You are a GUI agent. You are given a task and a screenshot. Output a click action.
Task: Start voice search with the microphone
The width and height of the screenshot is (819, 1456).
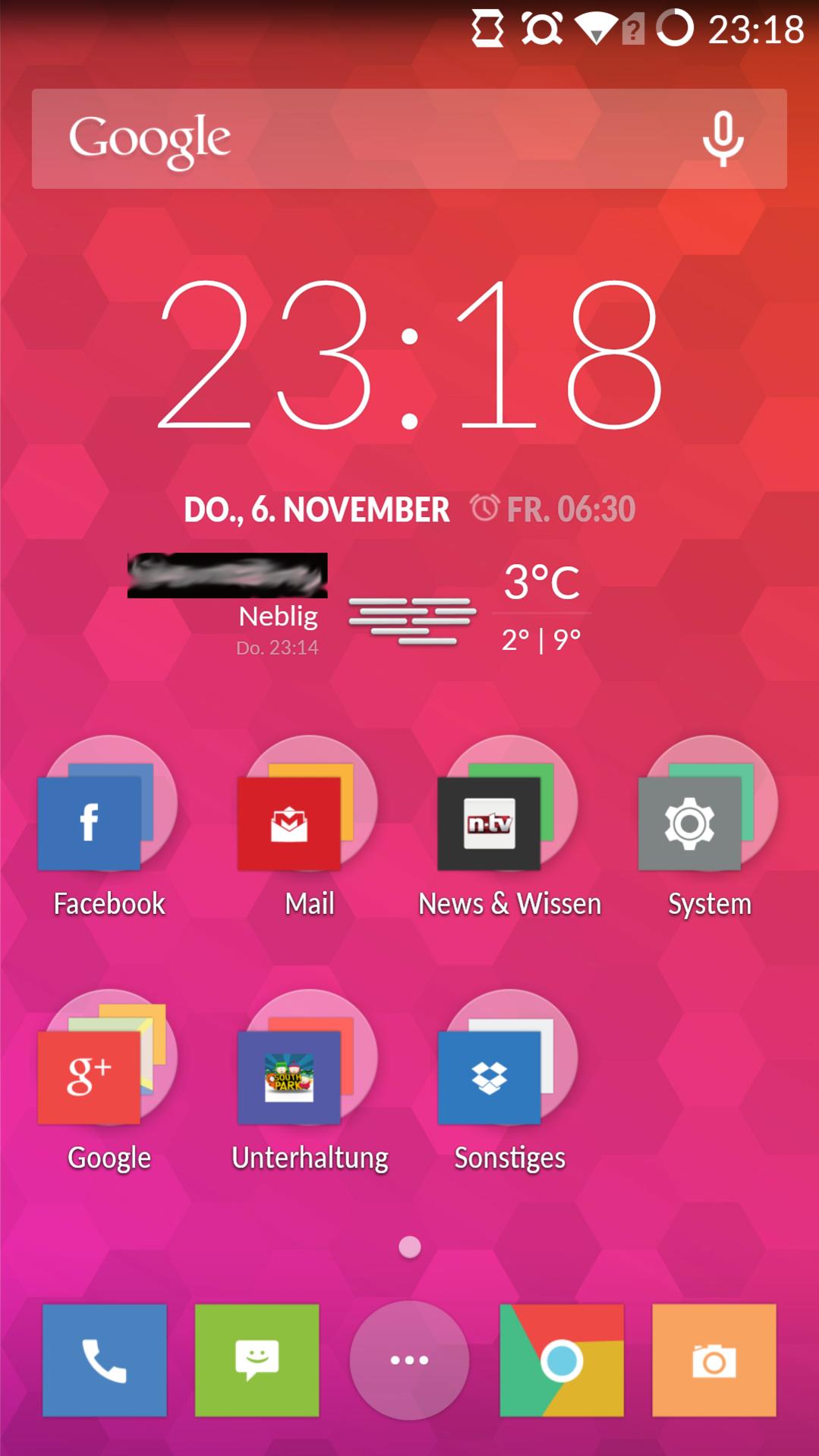tap(723, 139)
